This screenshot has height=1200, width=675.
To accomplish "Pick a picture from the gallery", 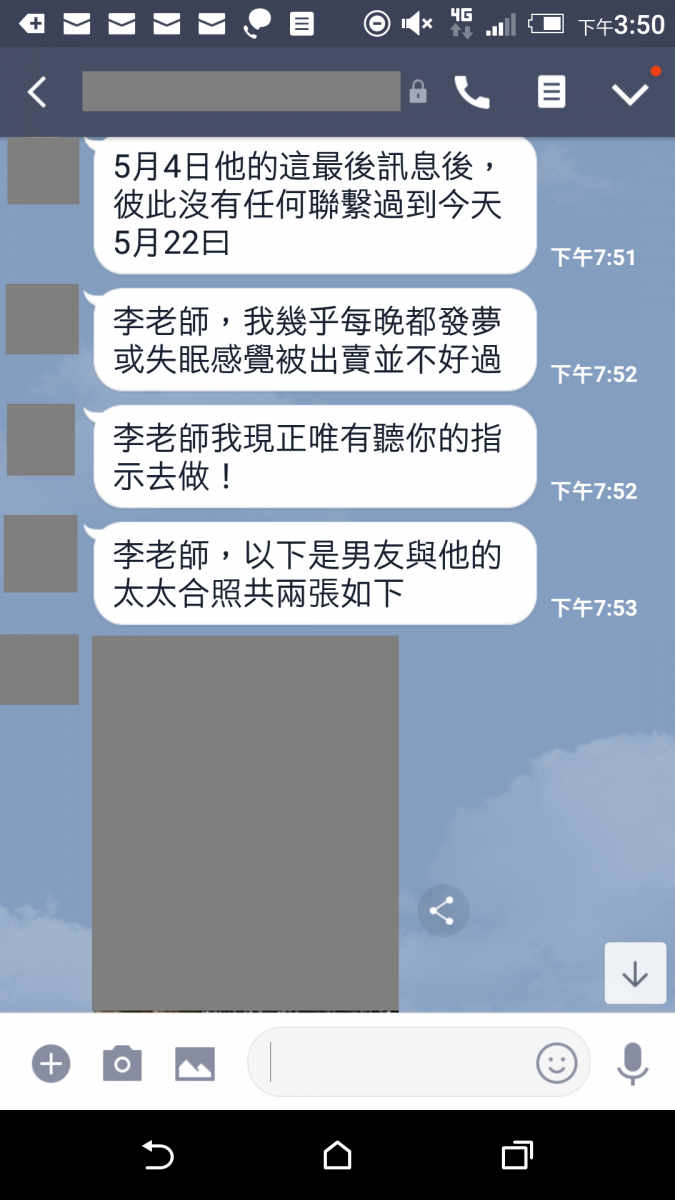I will [195, 1063].
